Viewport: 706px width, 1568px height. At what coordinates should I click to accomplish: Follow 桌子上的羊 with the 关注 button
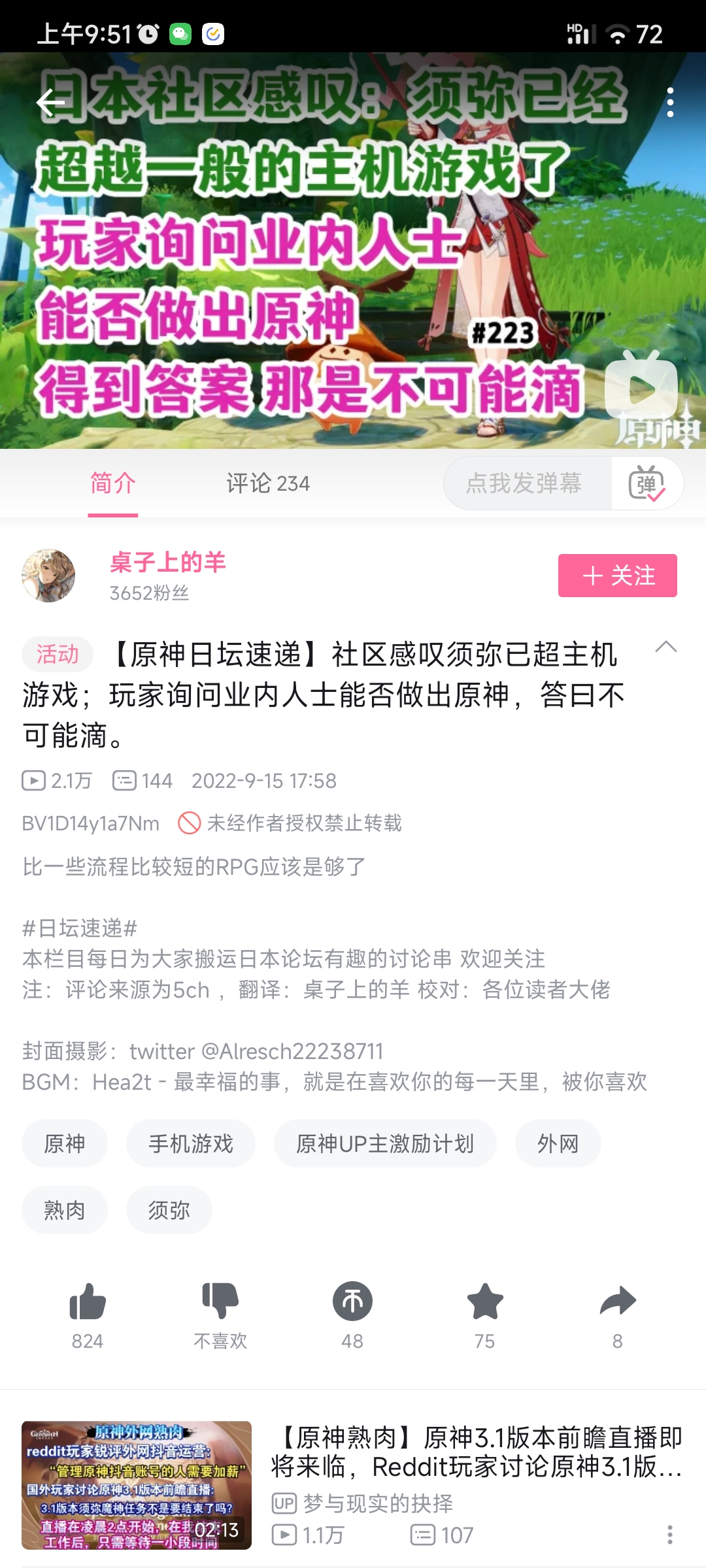click(617, 576)
